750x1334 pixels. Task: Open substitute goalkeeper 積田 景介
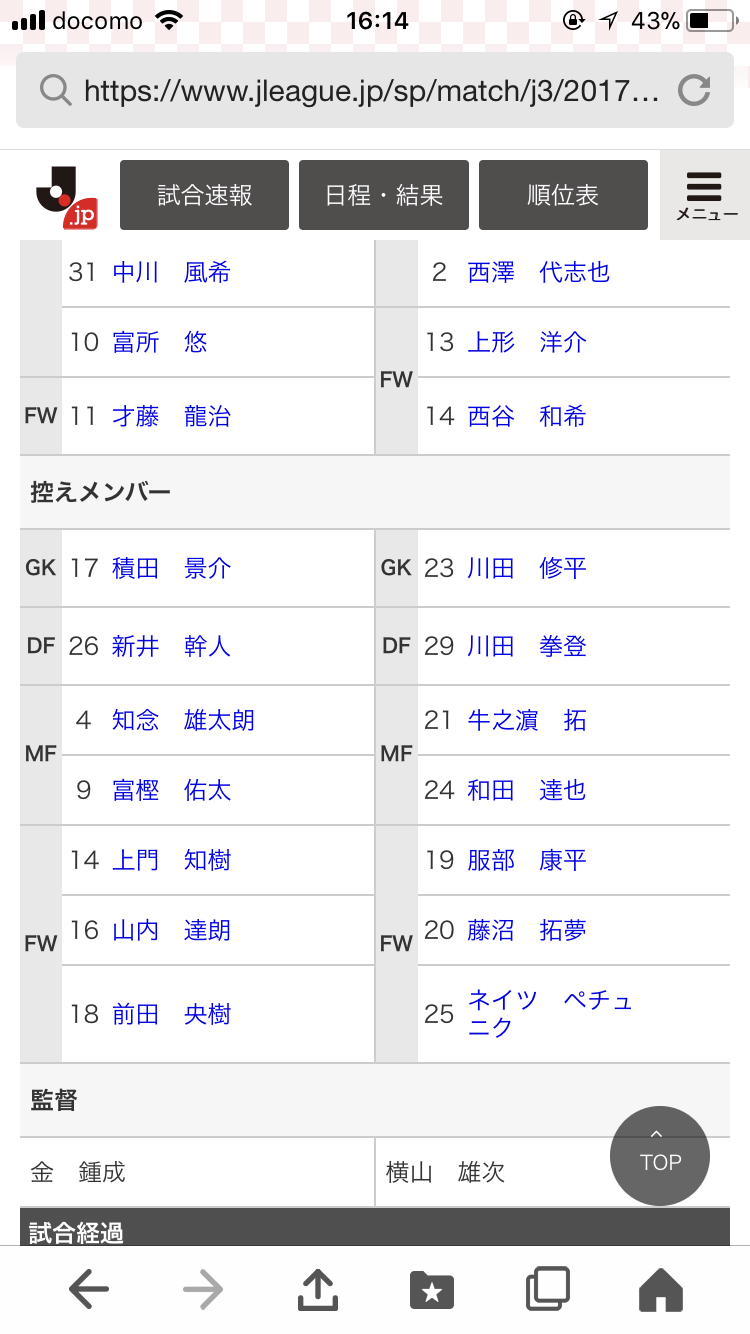171,568
